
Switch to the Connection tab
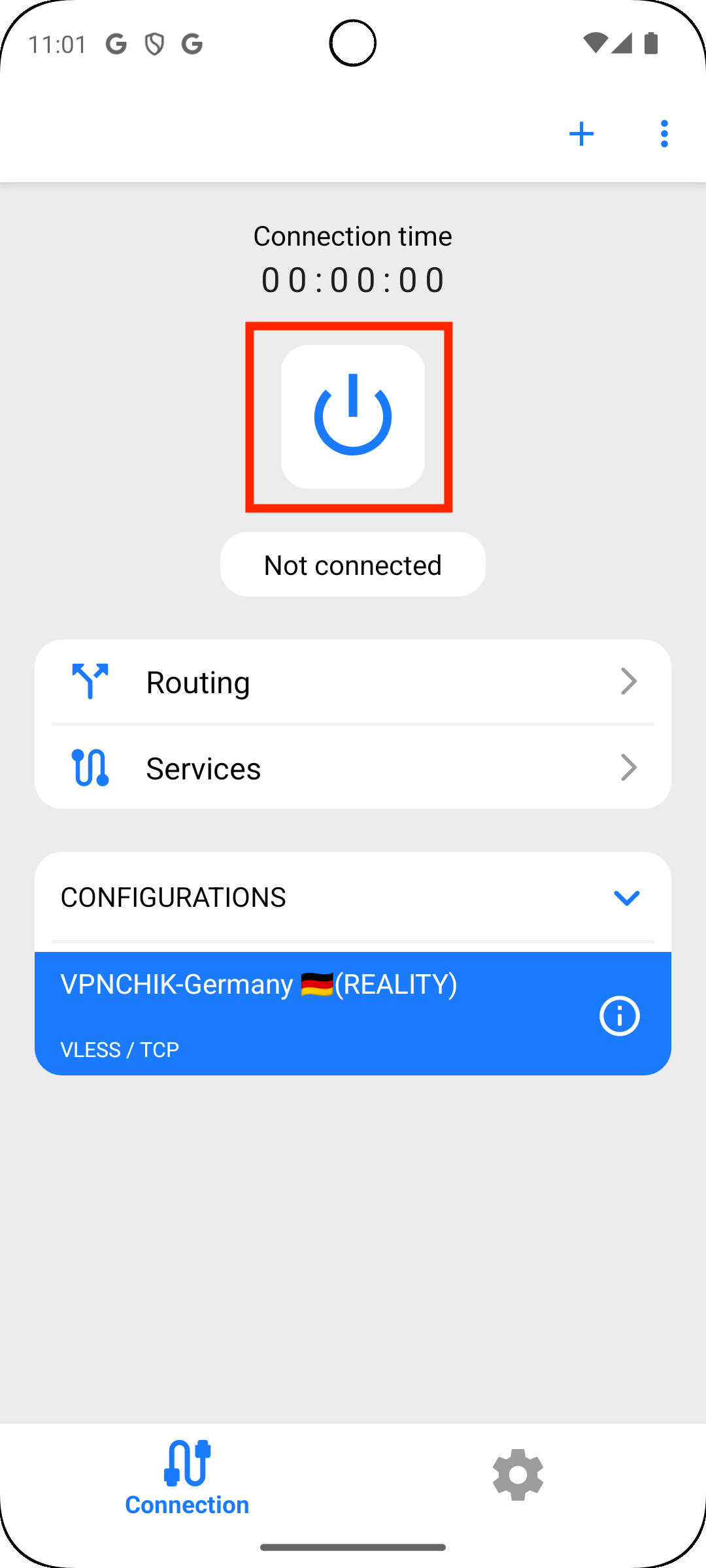[x=188, y=1477]
